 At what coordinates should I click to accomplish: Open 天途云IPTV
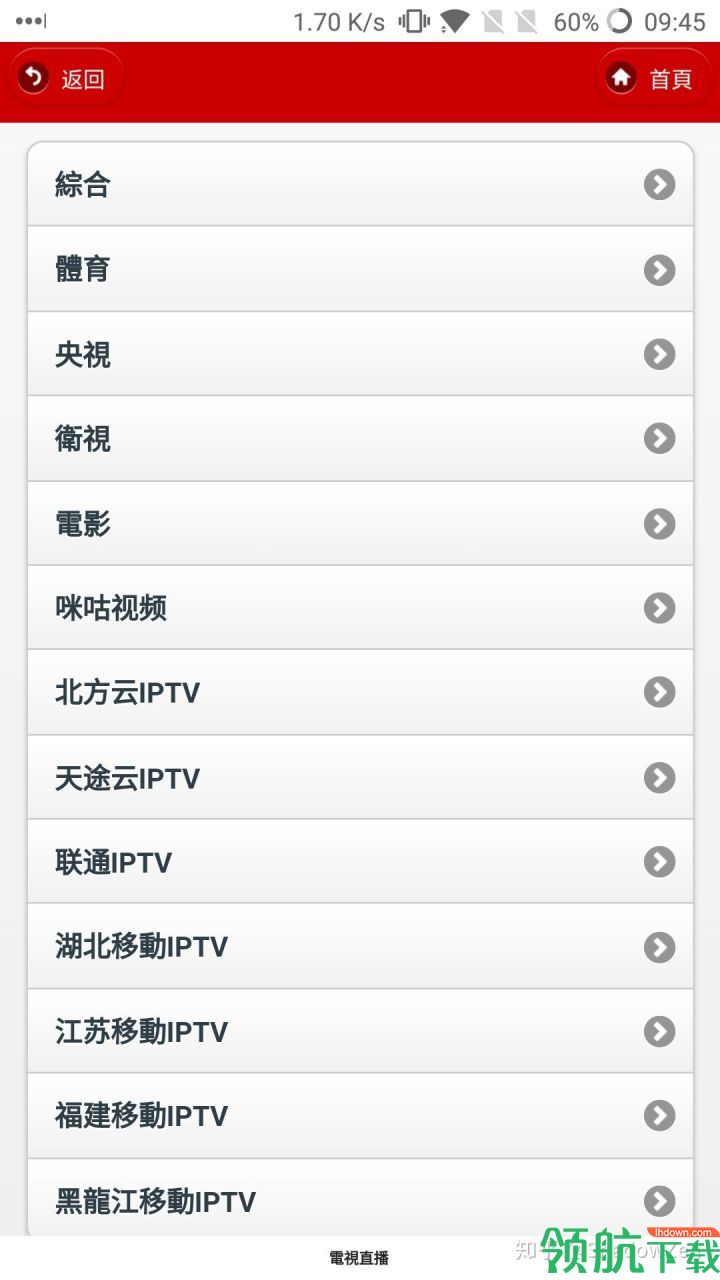click(360, 777)
